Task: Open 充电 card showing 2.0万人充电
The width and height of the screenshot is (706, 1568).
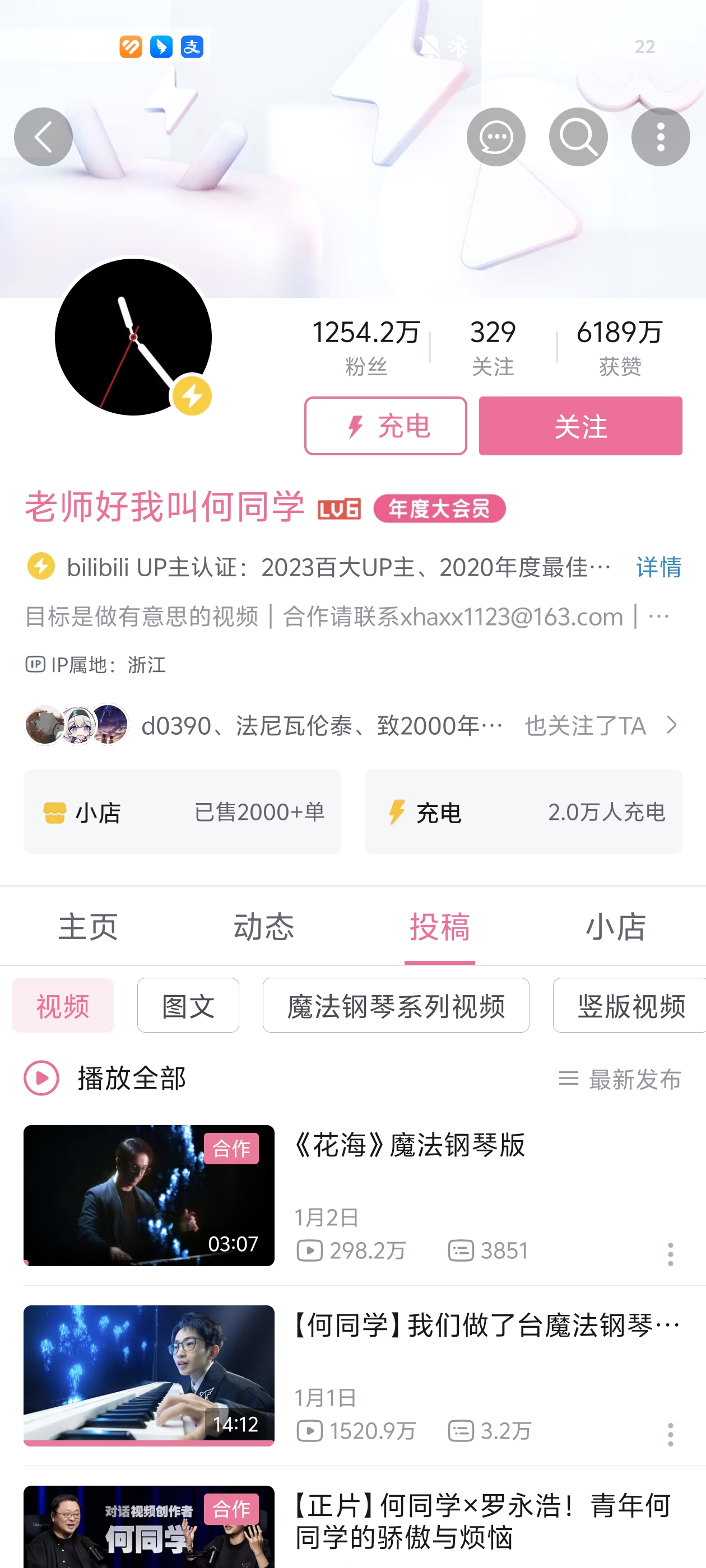Action: click(x=523, y=811)
